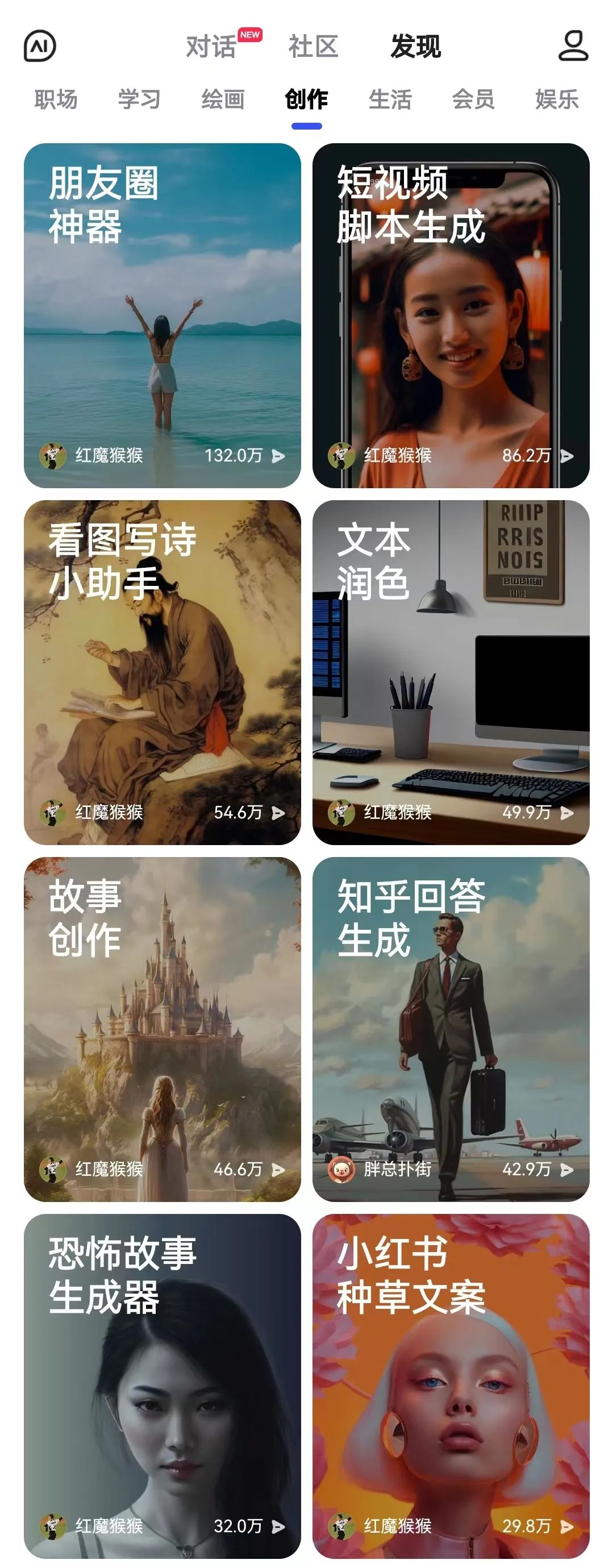This screenshot has height=1568, width=600.
Task: Select the 职场 category
Action: click(x=56, y=99)
